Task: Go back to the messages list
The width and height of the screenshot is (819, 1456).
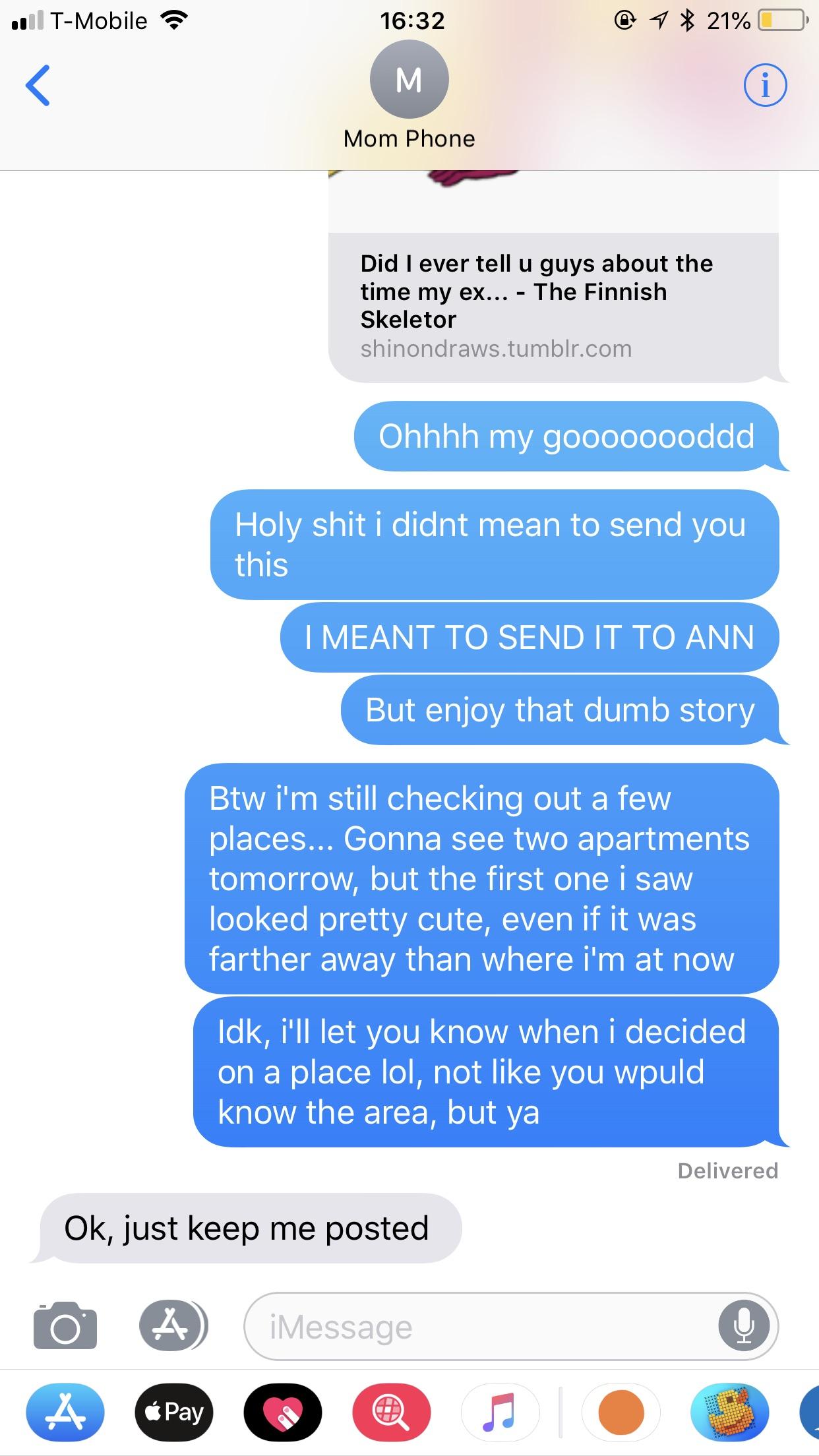Action: pyautogui.click(x=38, y=86)
